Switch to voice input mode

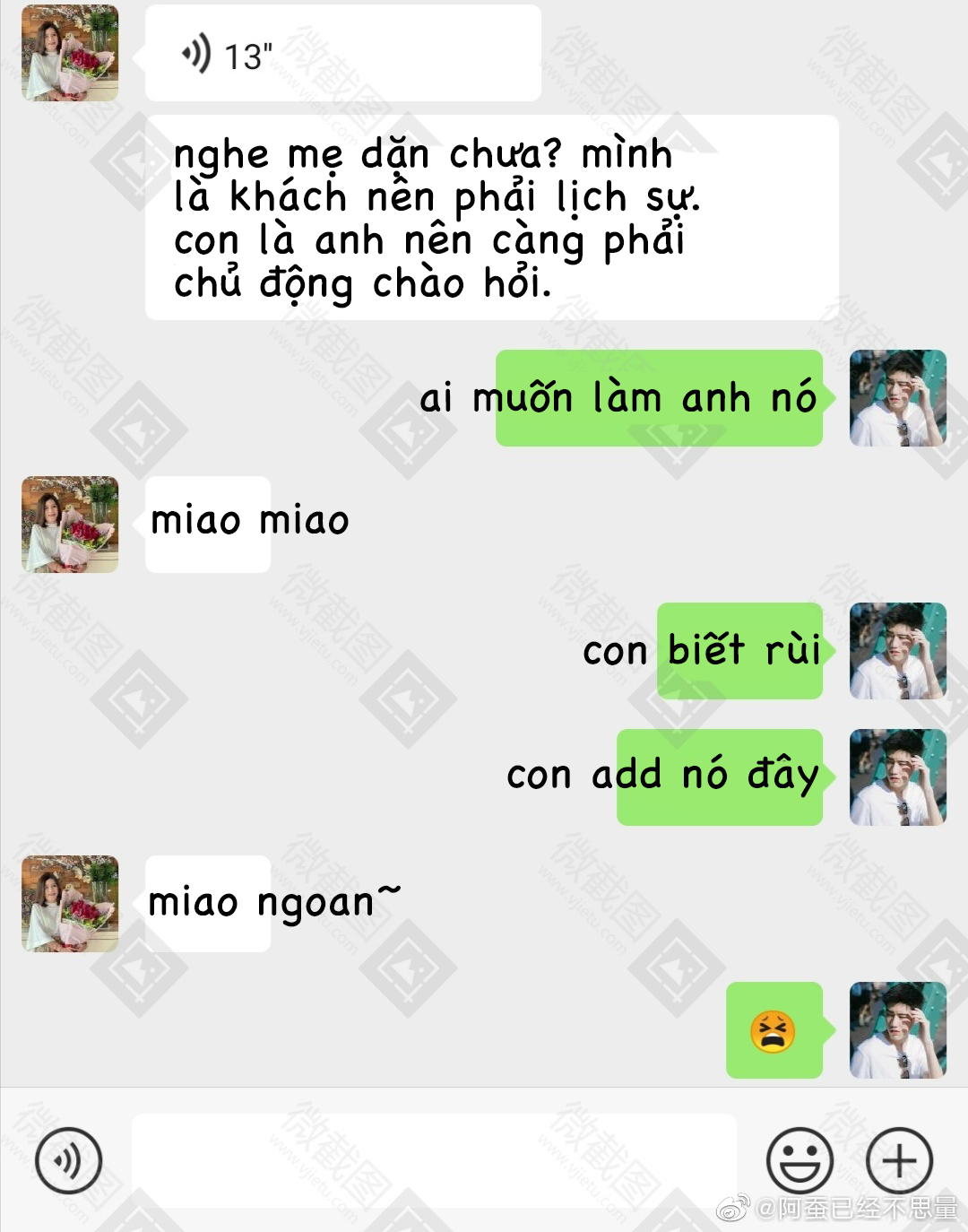click(68, 1161)
